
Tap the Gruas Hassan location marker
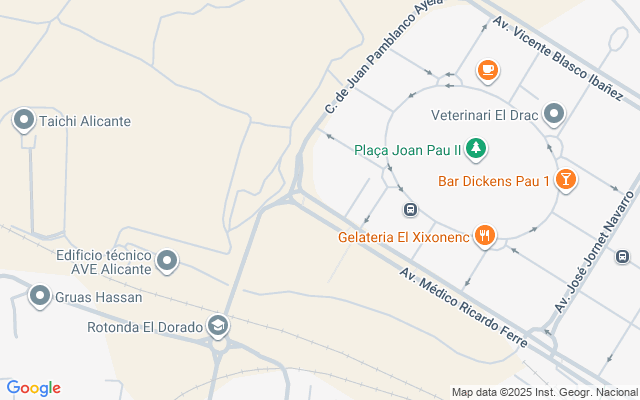pos(40,296)
